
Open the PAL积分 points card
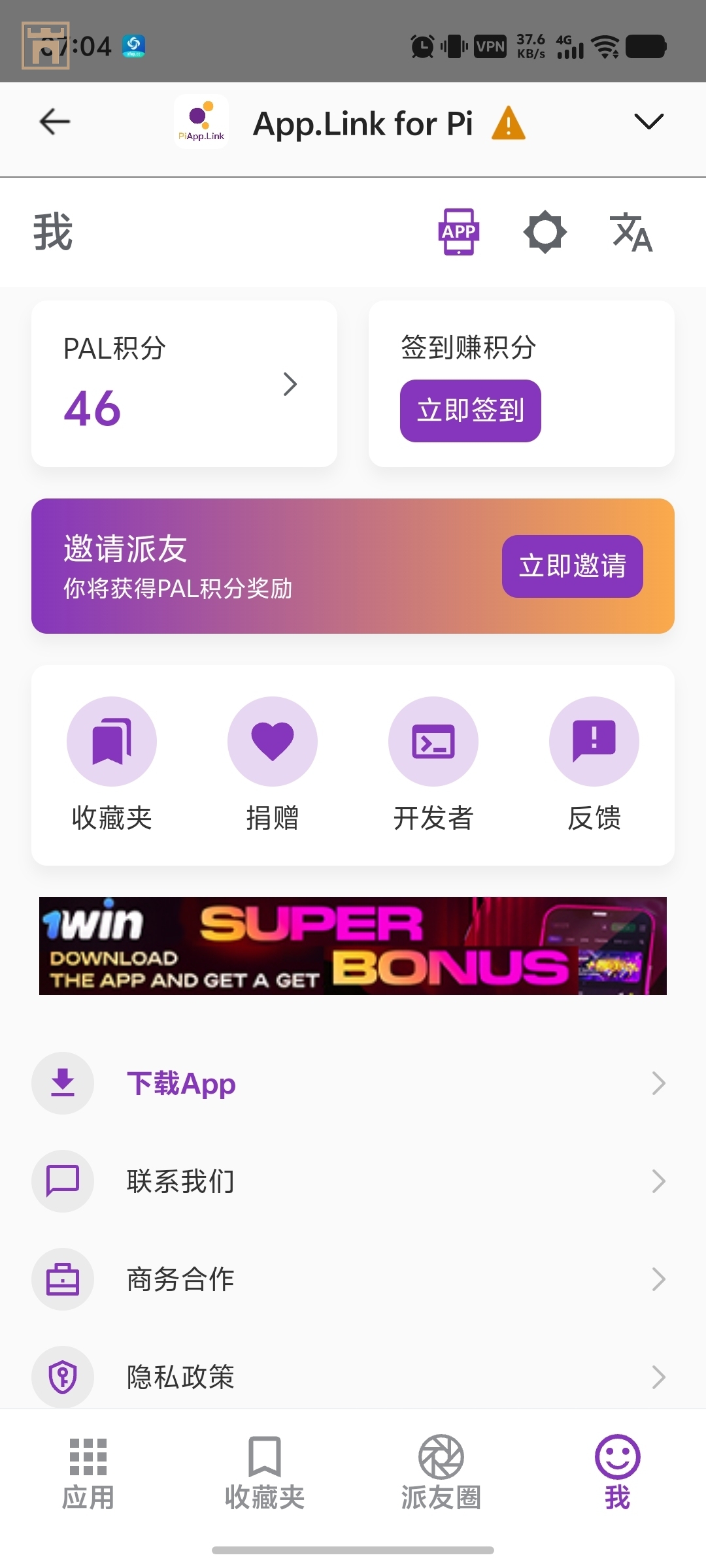coord(184,384)
